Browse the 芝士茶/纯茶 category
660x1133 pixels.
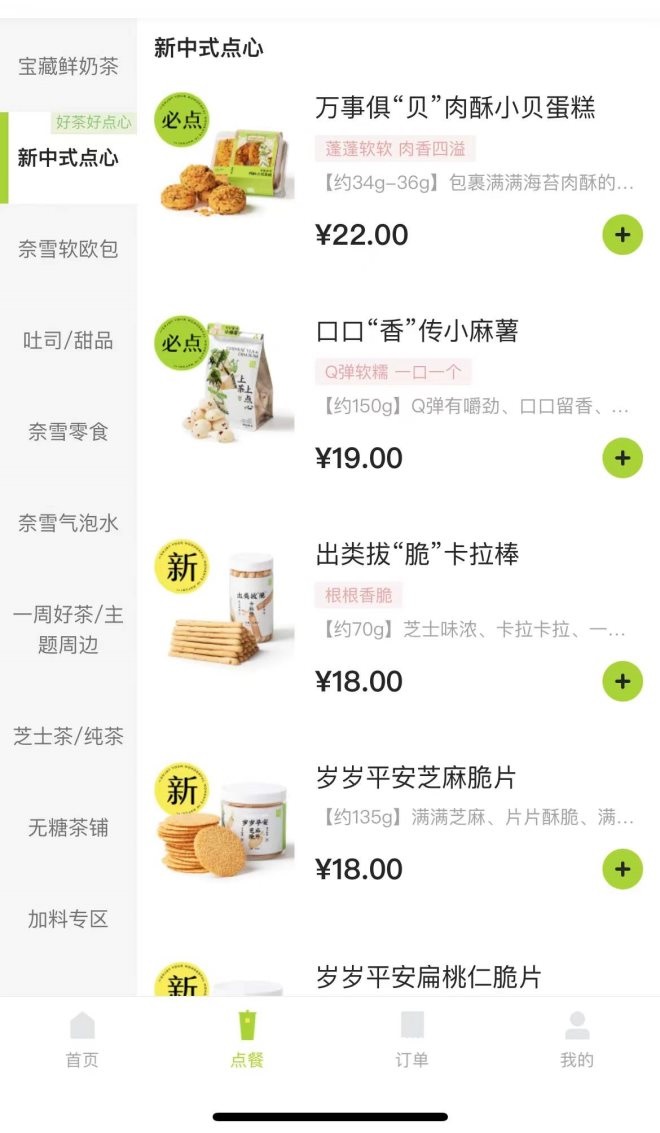68,737
